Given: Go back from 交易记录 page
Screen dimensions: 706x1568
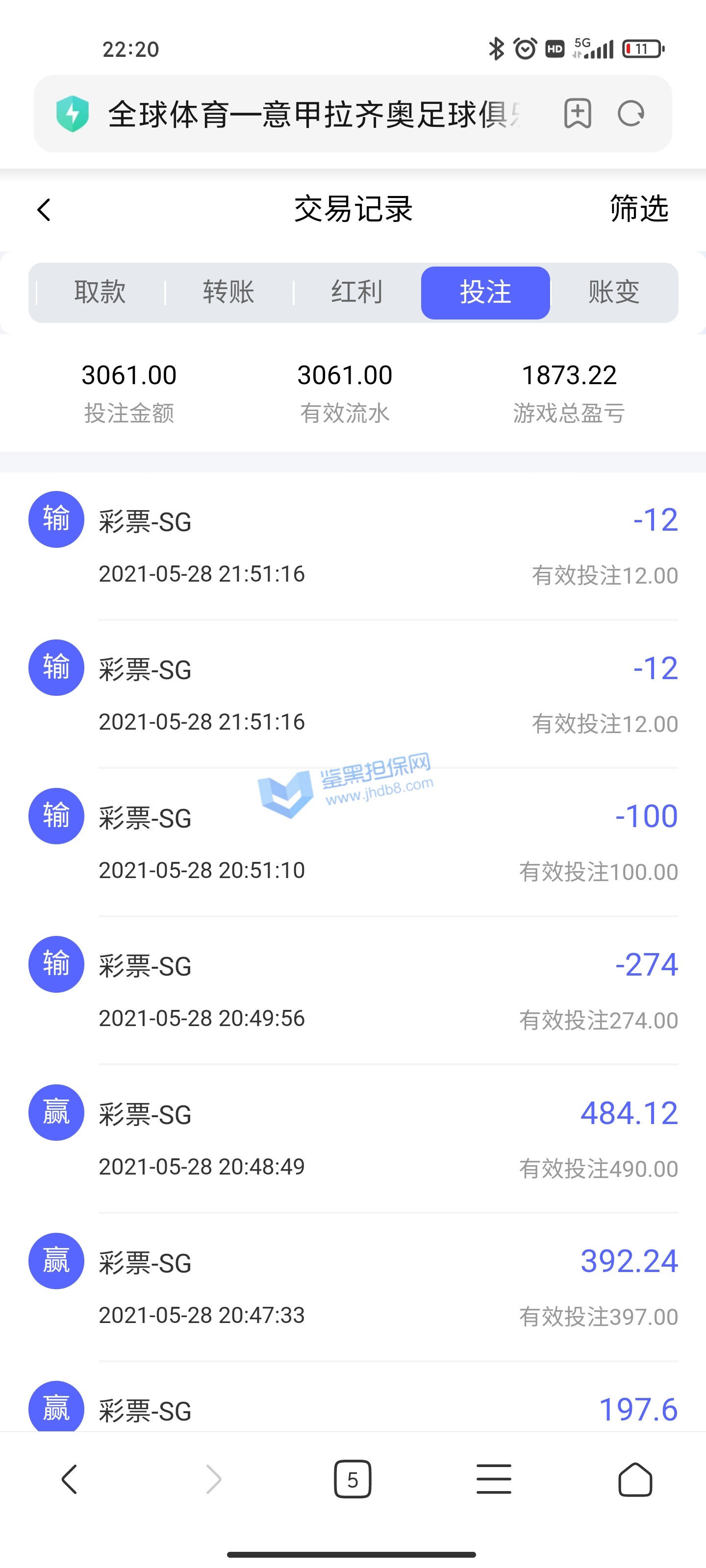Looking at the screenshot, I should pos(44,210).
